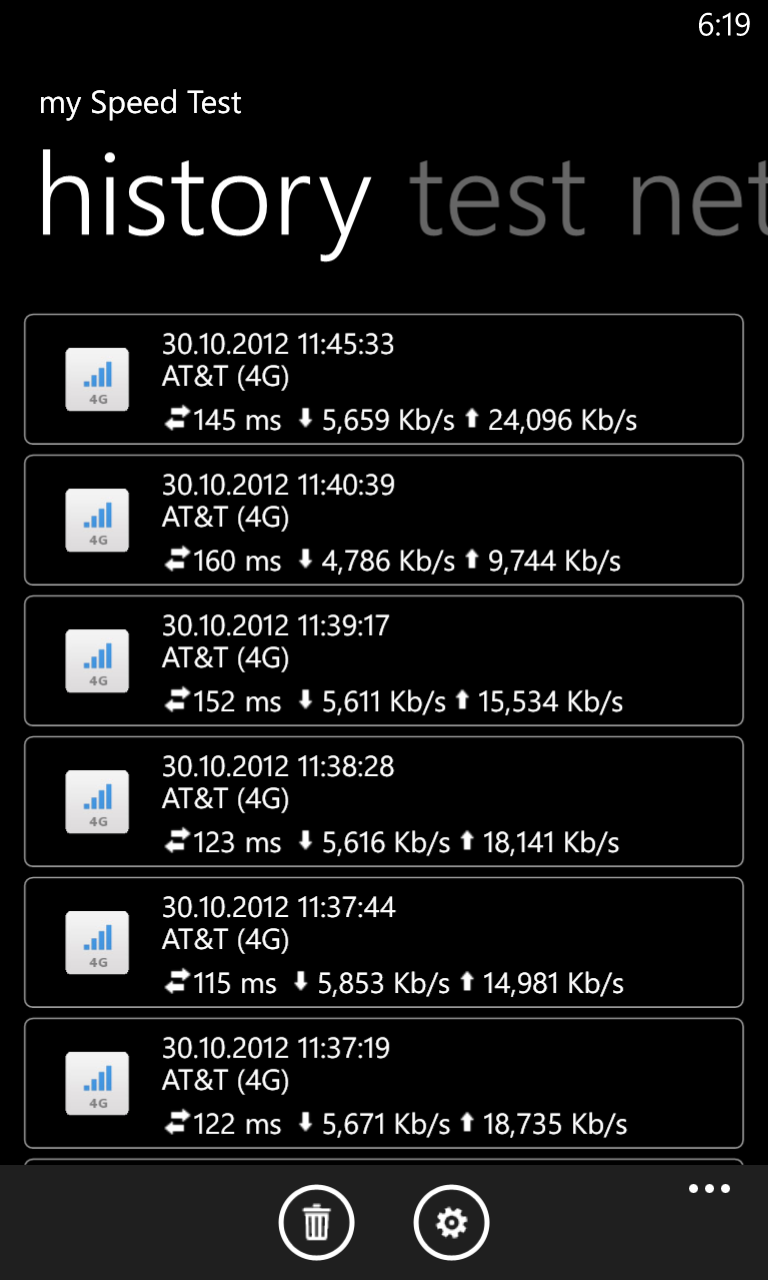Open settings via the gear icon

pos(451,1222)
